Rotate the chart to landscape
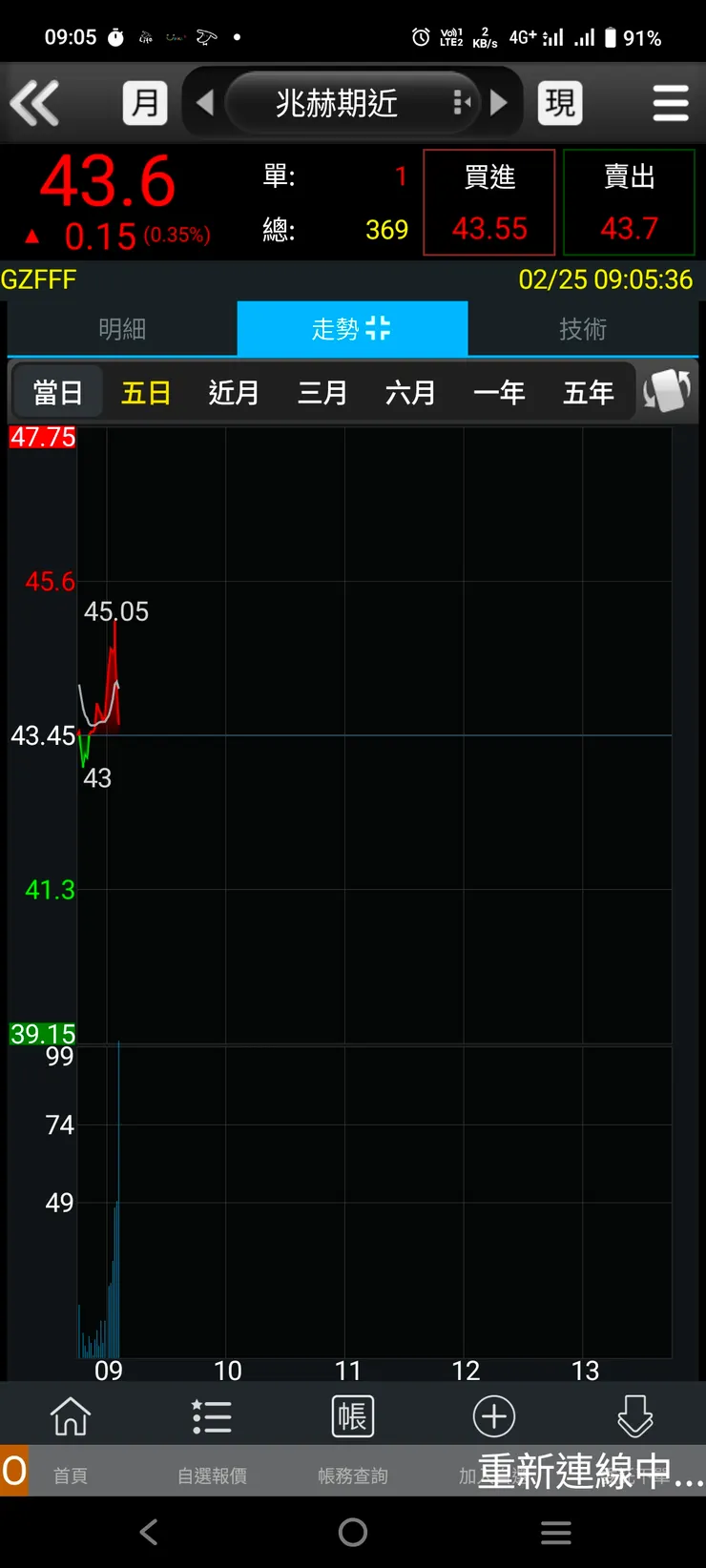Viewport: 706px width, 1568px height. [x=667, y=391]
